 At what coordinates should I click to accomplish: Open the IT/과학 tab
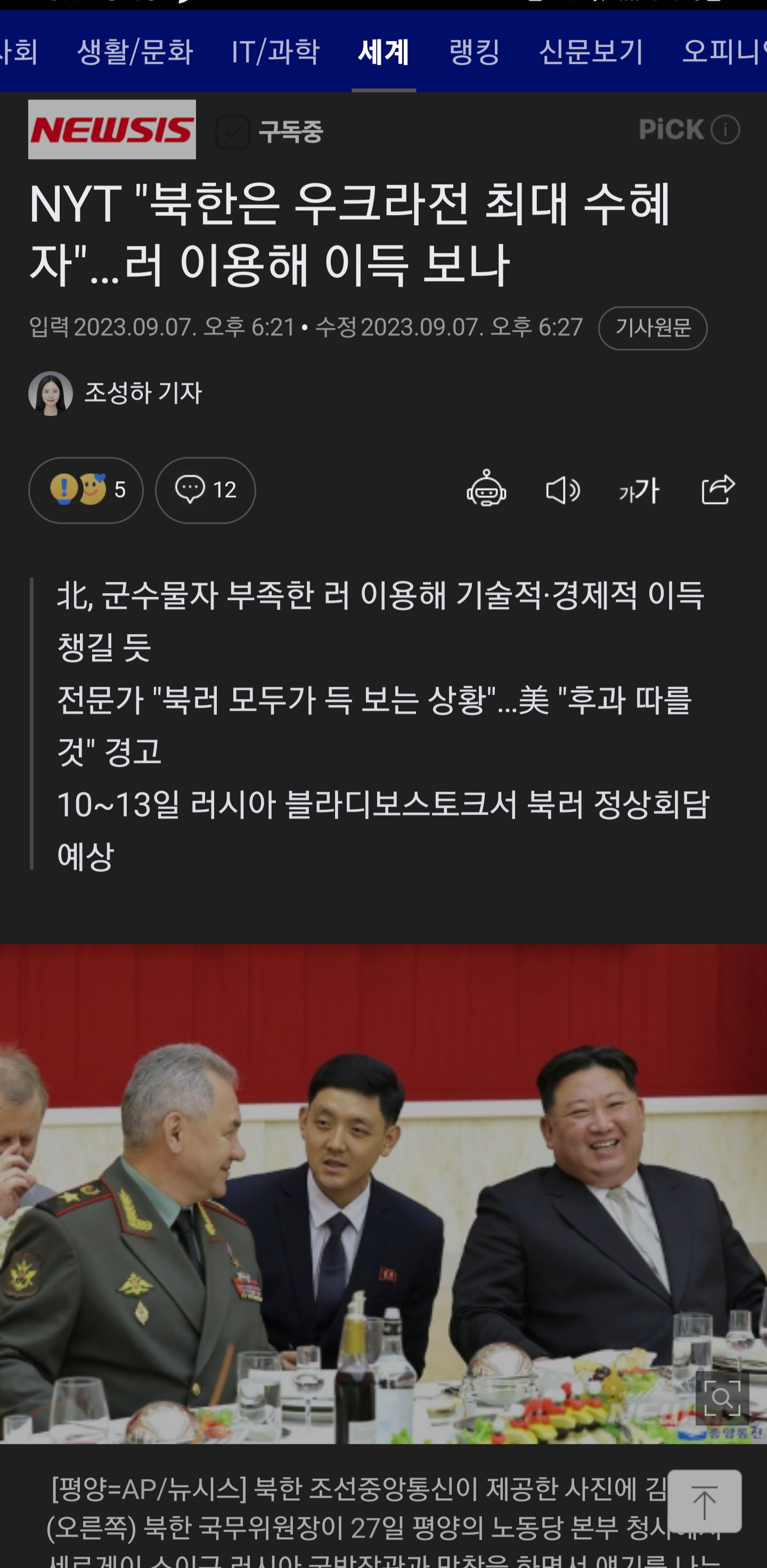[x=275, y=52]
